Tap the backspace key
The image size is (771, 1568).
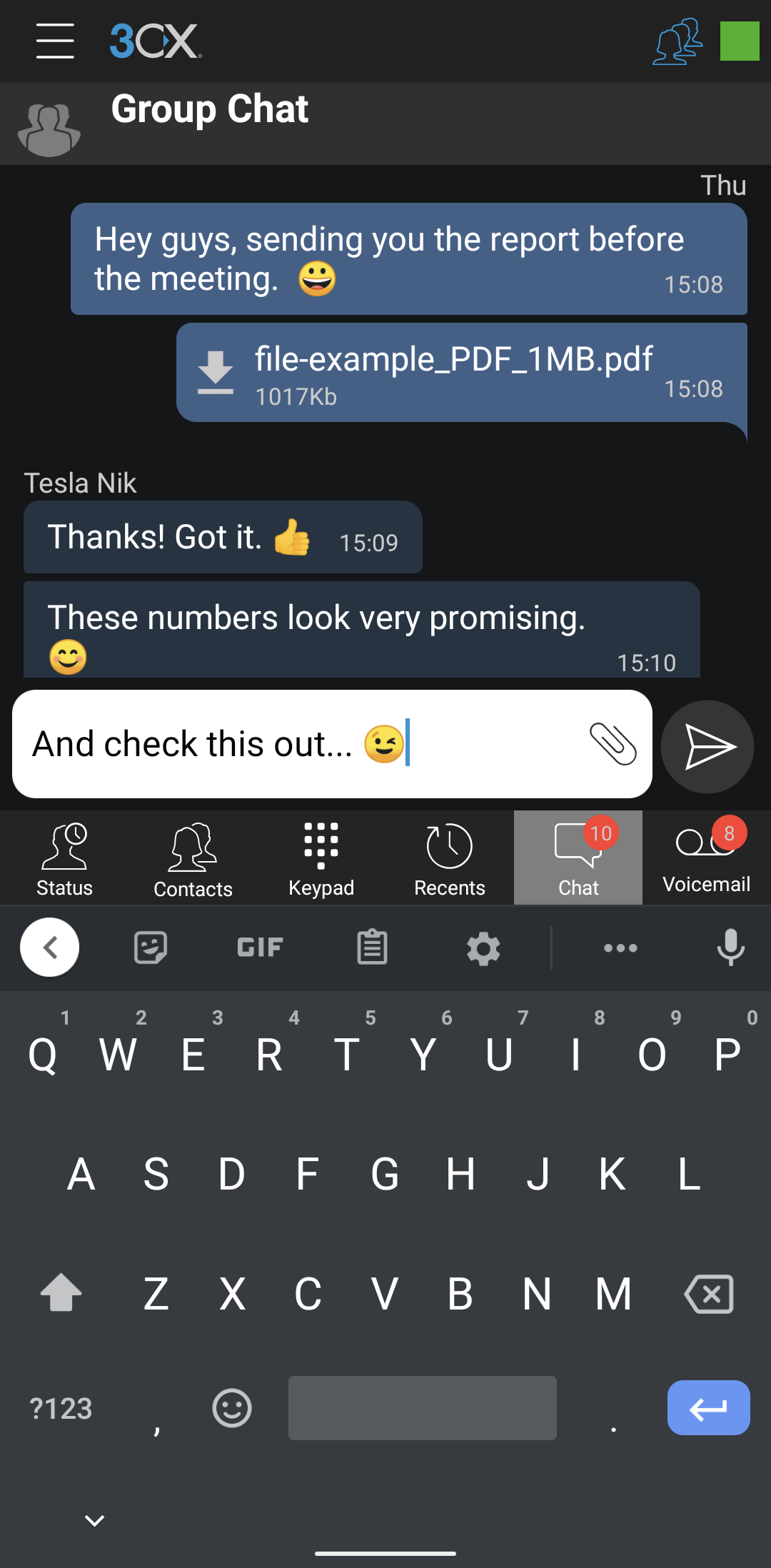(709, 1294)
